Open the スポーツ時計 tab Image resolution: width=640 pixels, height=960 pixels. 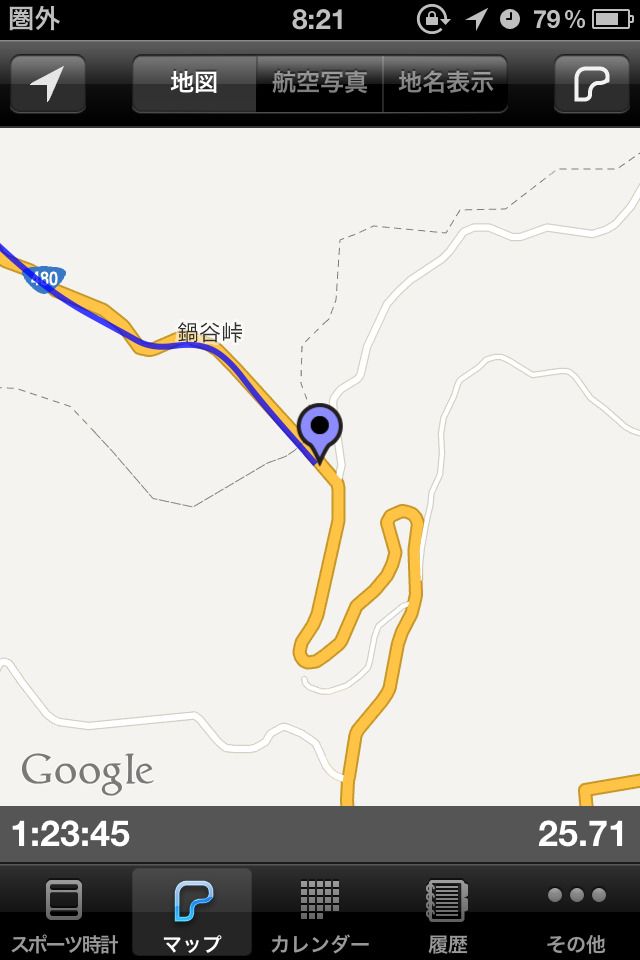pos(64,914)
